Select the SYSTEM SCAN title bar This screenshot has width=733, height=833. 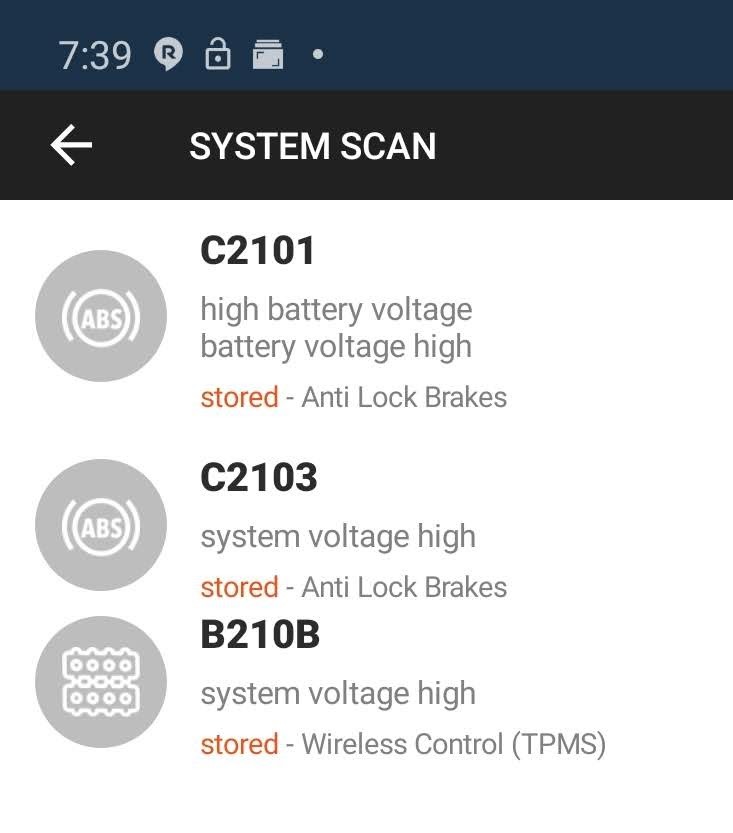pyautogui.click(x=314, y=146)
